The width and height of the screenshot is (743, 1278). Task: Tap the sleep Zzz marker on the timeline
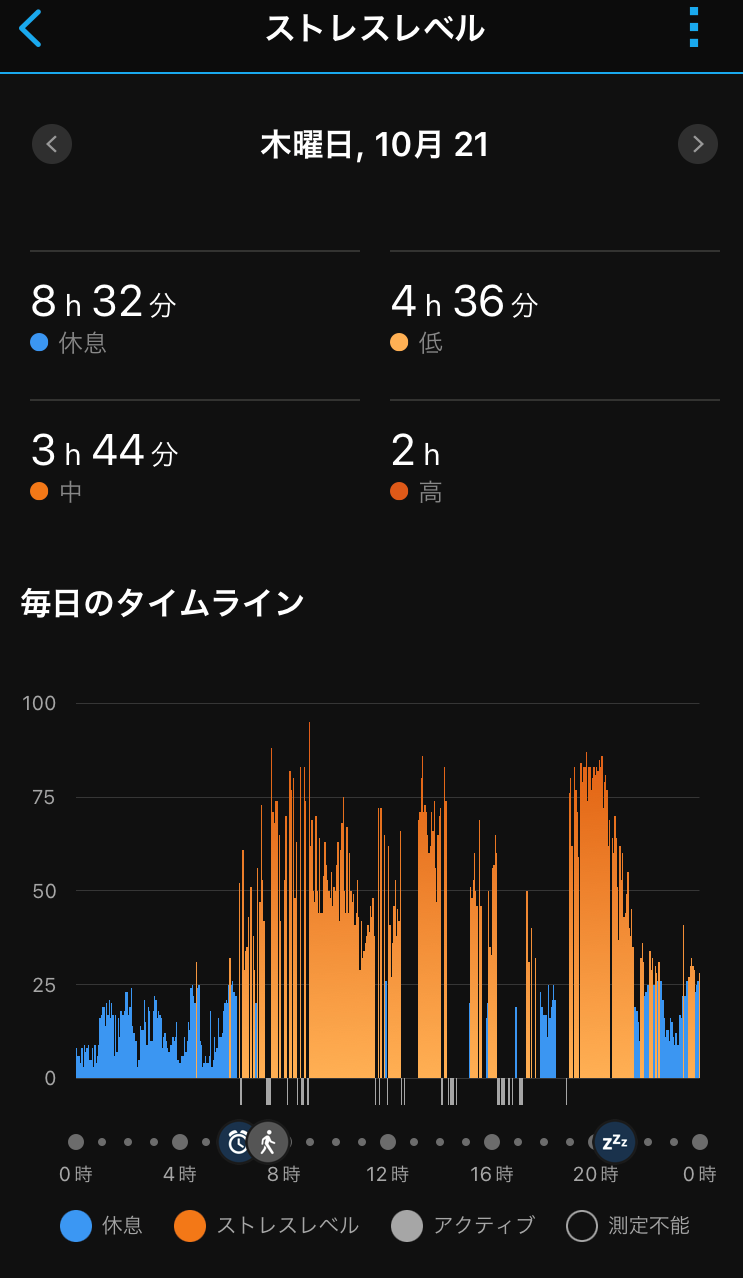(x=614, y=1141)
